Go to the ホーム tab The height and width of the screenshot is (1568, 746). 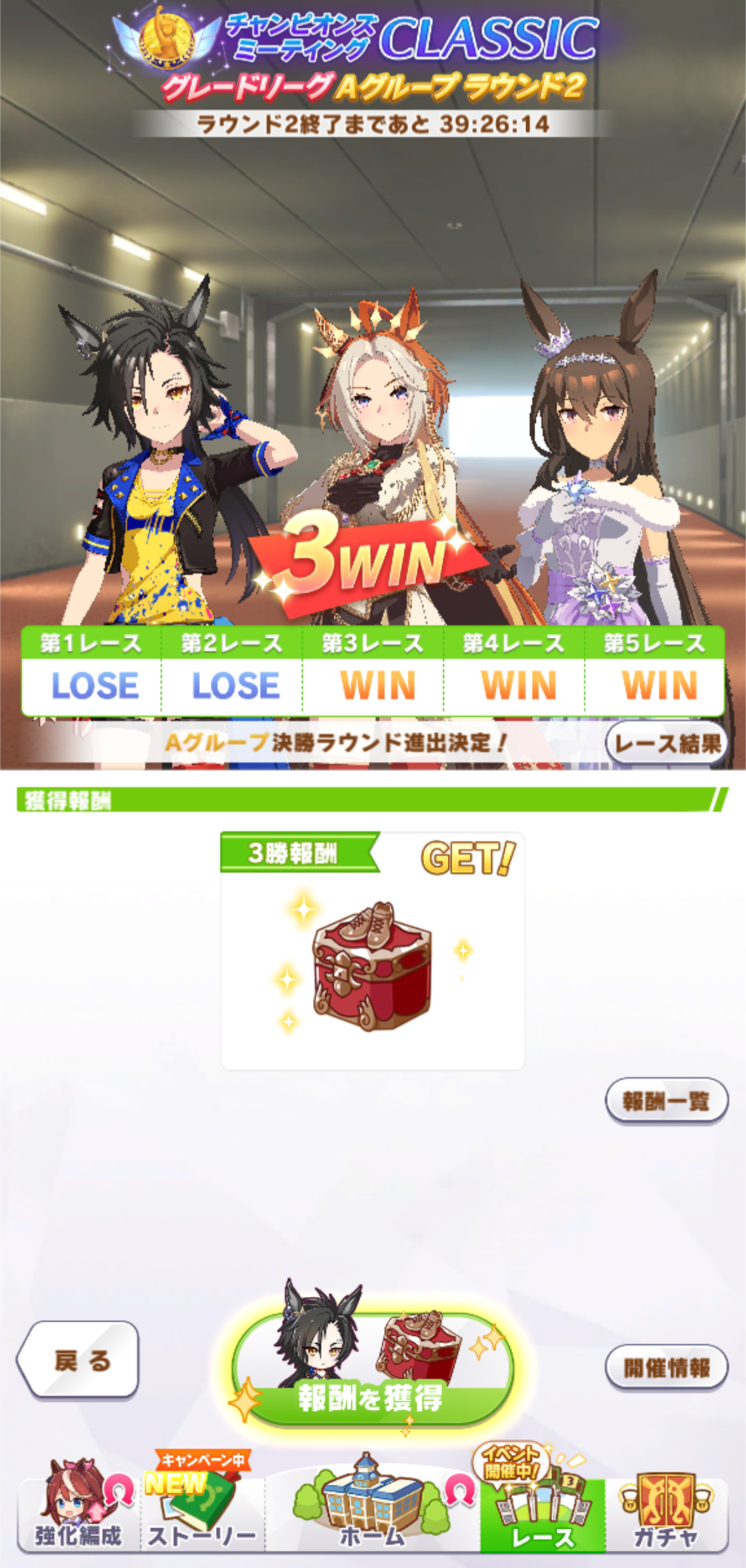pyautogui.click(x=372, y=1508)
